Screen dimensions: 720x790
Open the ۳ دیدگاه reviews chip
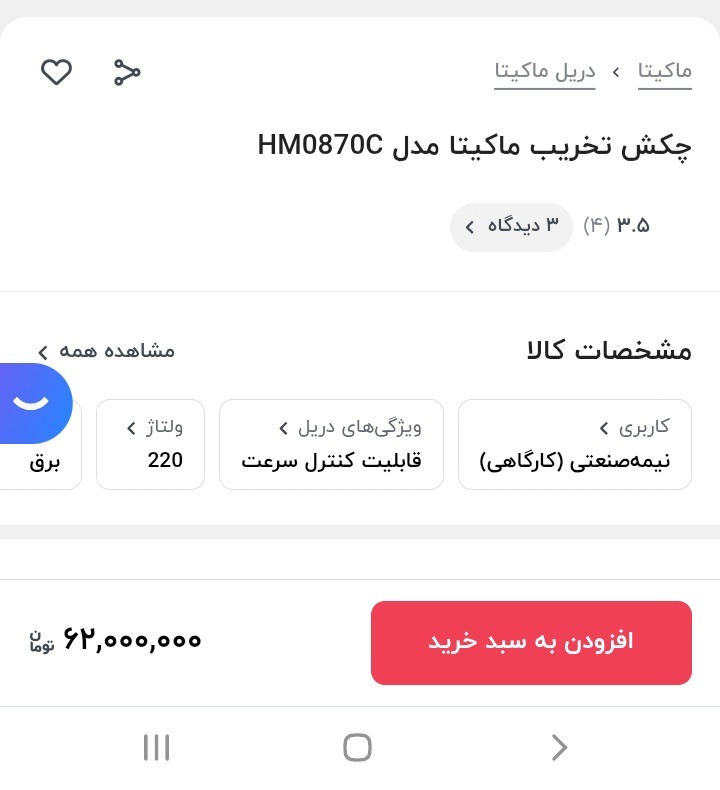[511, 226]
